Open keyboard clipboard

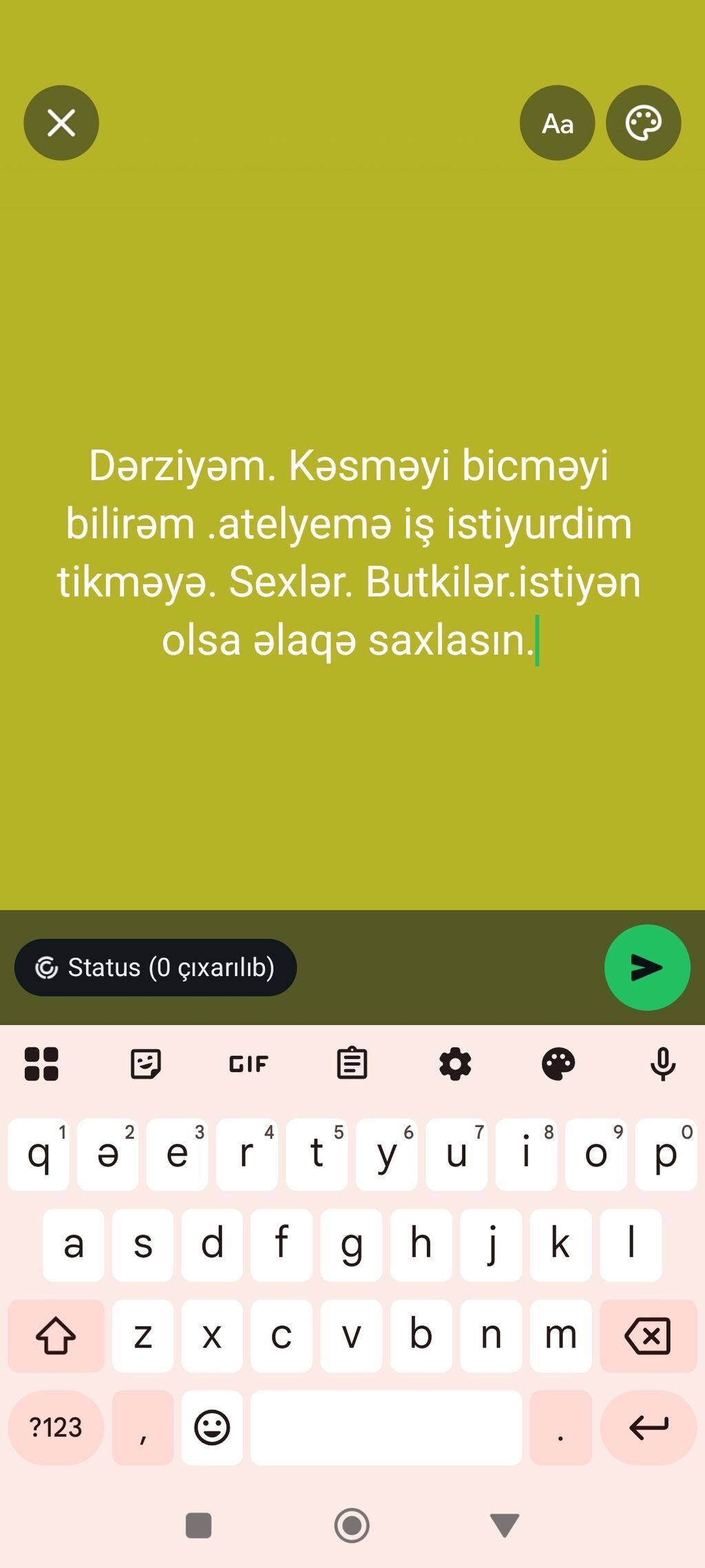[x=352, y=1064]
